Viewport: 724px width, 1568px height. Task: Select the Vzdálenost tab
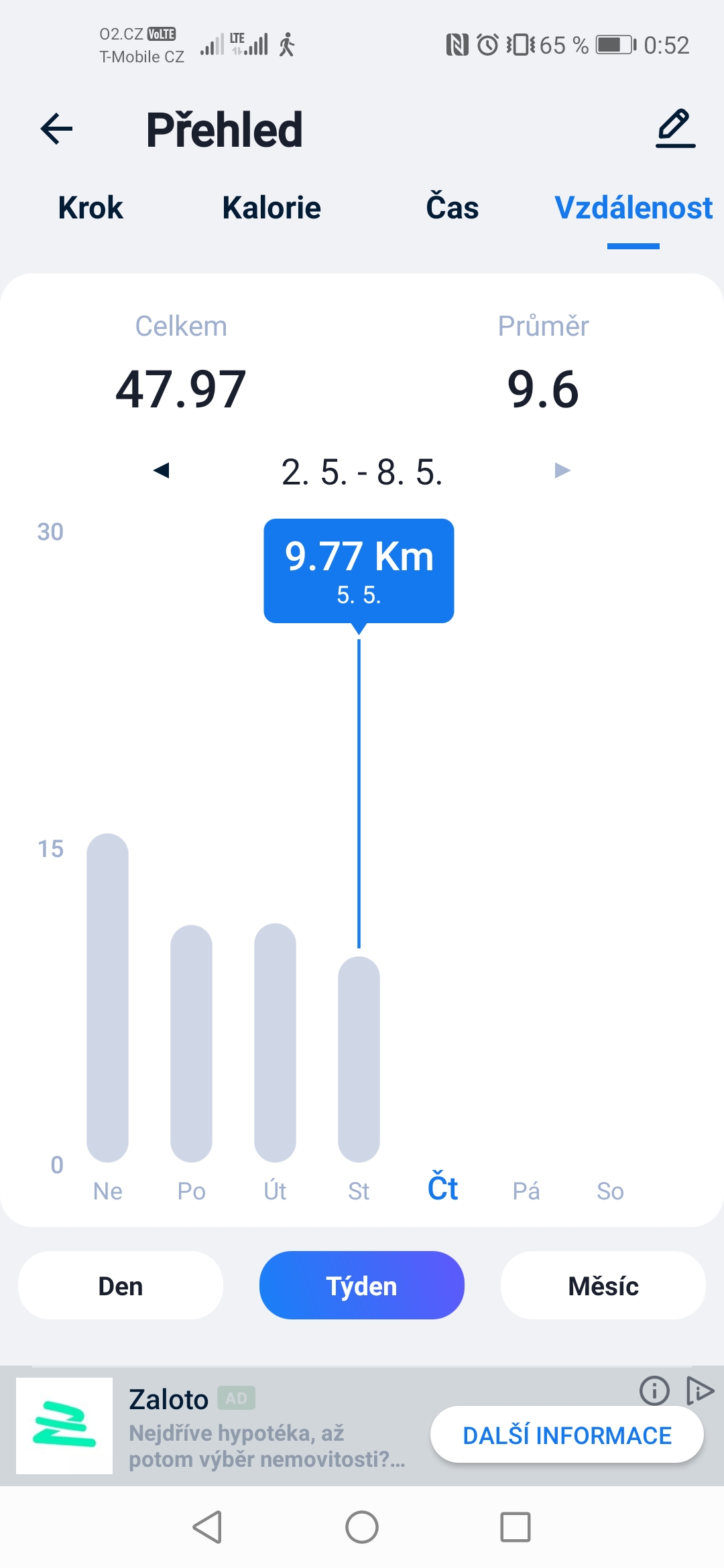click(x=633, y=208)
